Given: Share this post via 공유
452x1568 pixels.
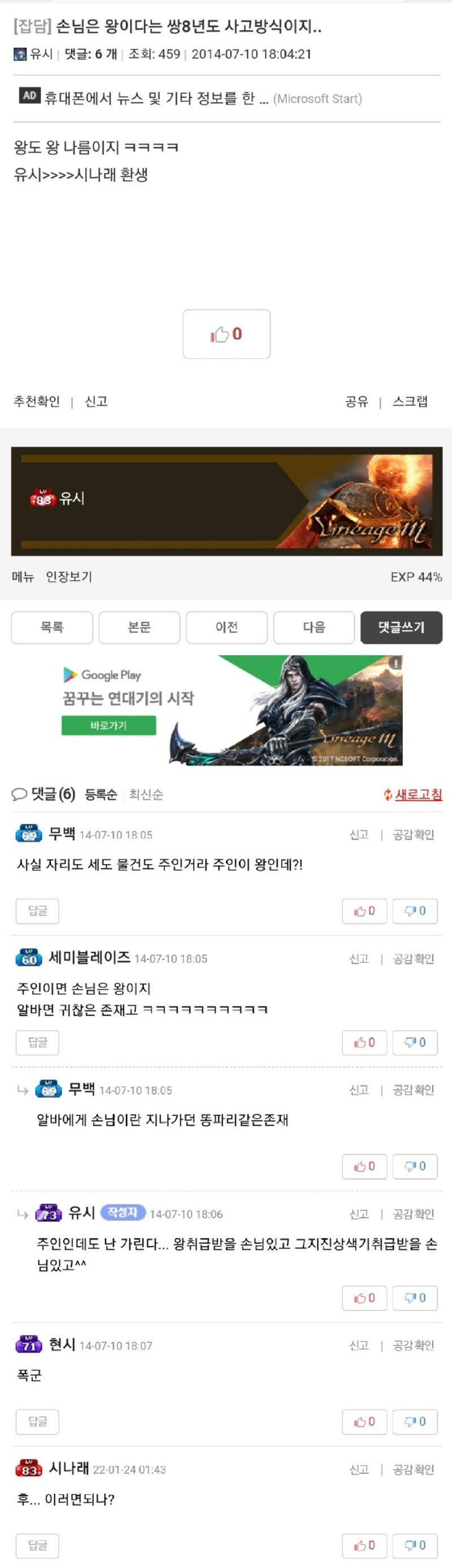Looking at the screenshot, I should click(x=357, y=401).
